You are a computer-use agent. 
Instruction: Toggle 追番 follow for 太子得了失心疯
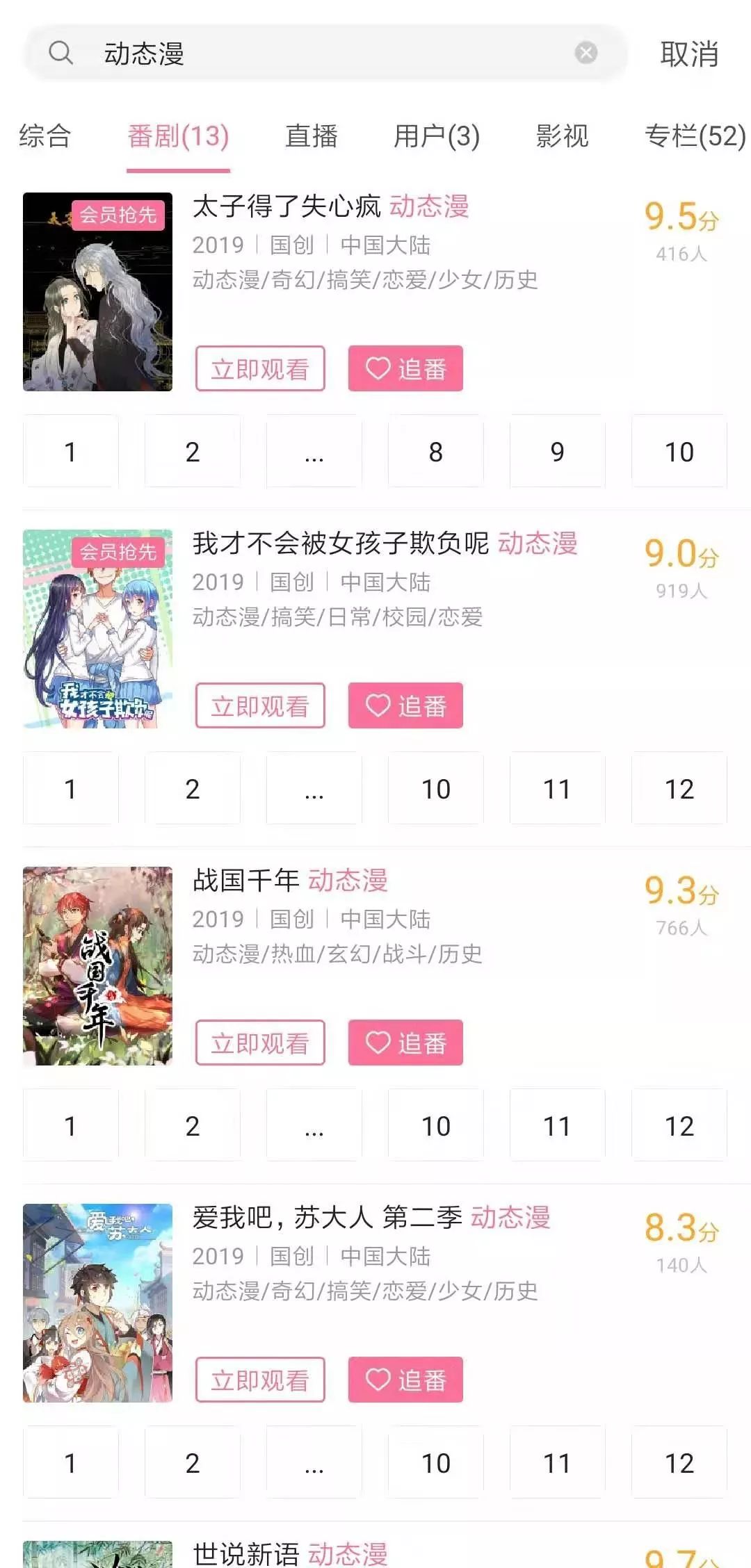point(405,368)
